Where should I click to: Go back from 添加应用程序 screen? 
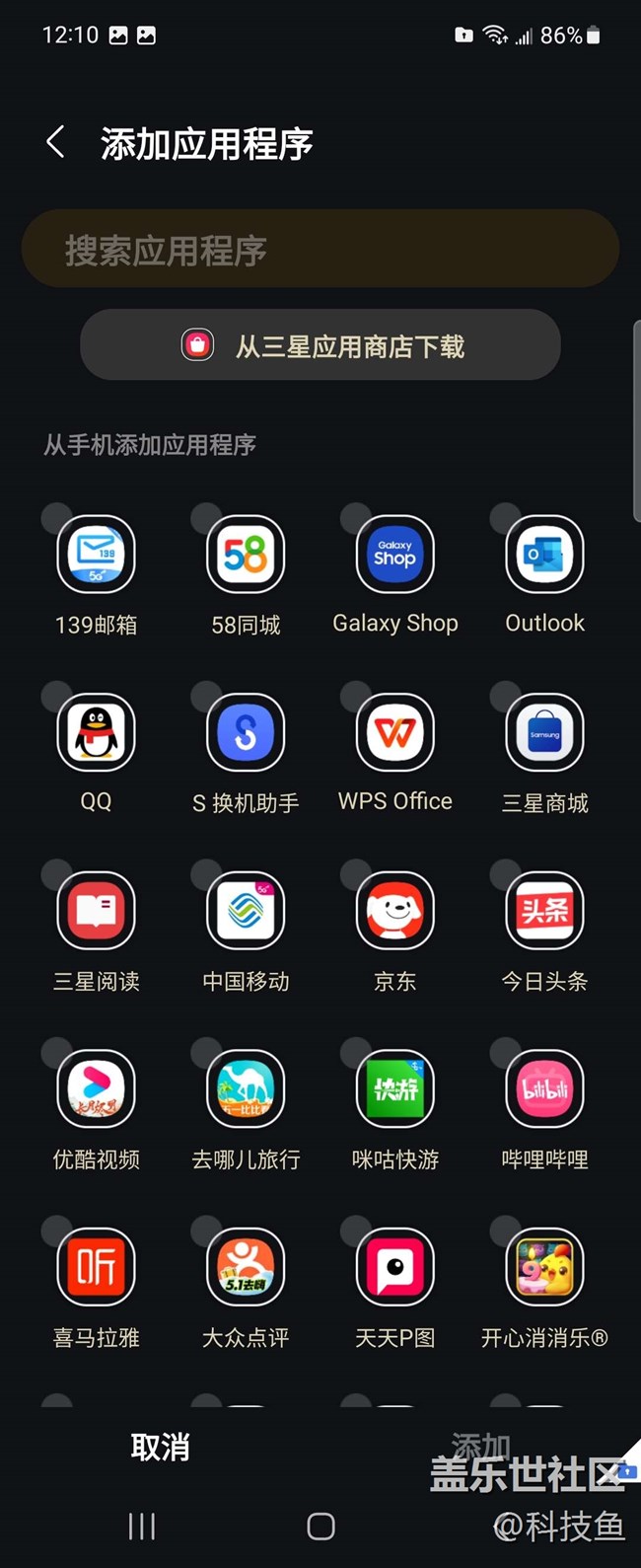point(56,143)
